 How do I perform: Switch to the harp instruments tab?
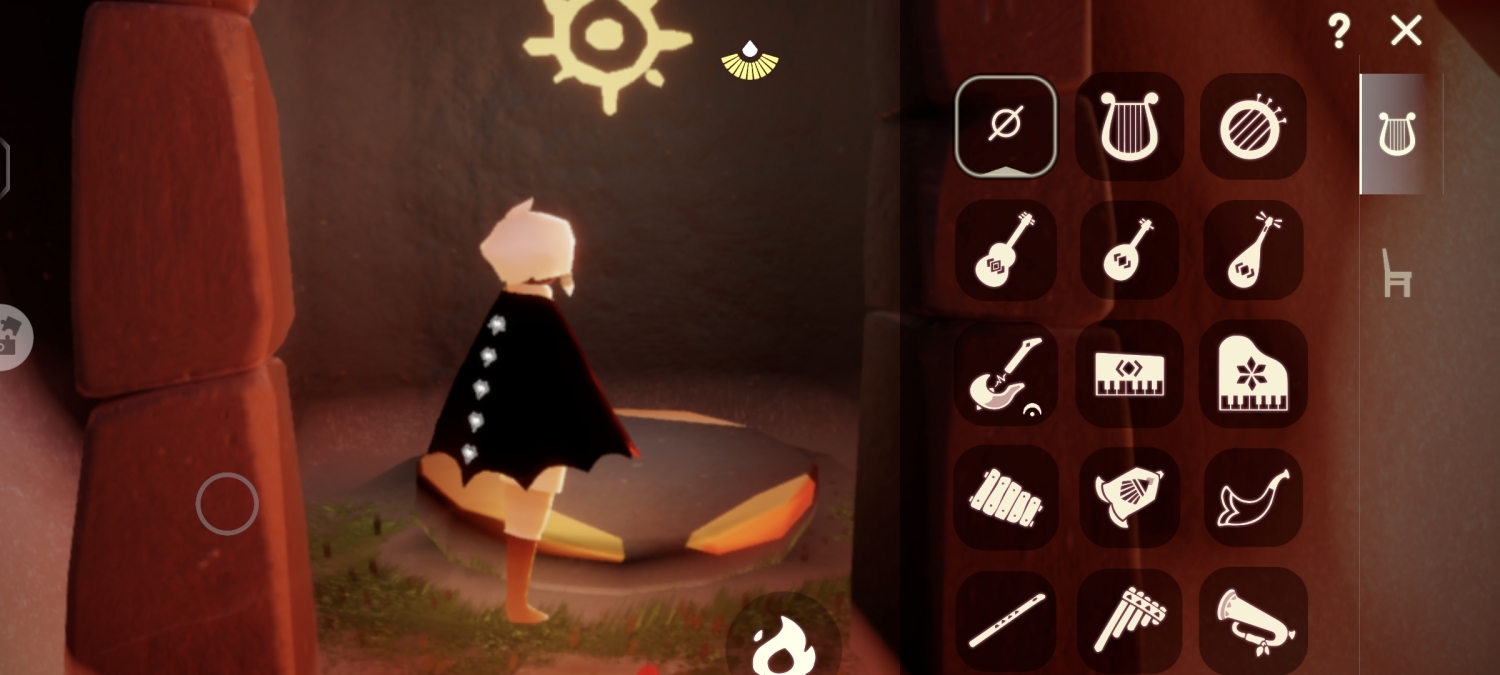point(1397,134)
